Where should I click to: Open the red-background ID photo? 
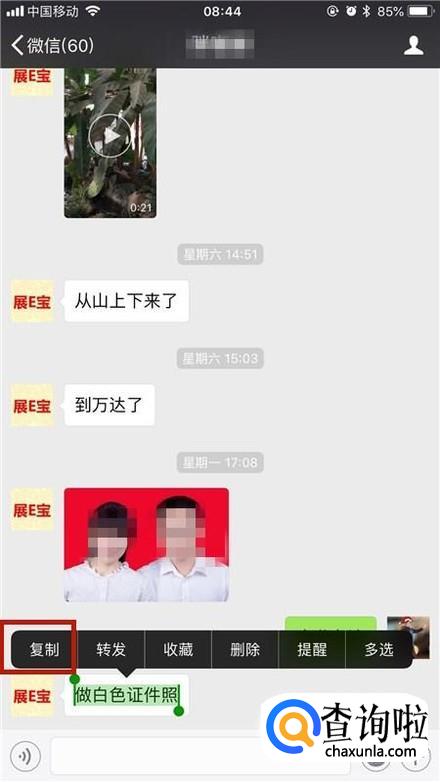[147, 545]
